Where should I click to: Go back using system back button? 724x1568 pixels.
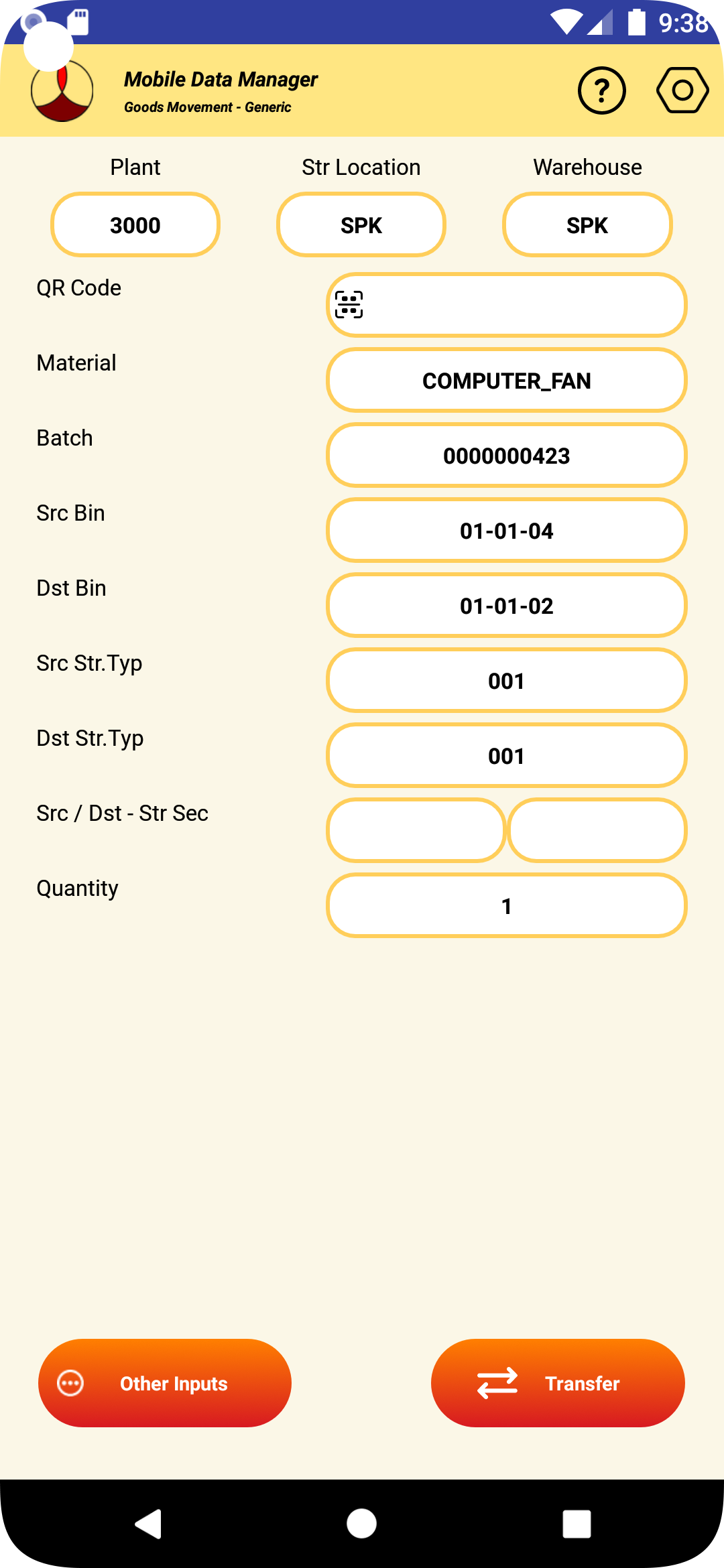[x=149, y=1524]
